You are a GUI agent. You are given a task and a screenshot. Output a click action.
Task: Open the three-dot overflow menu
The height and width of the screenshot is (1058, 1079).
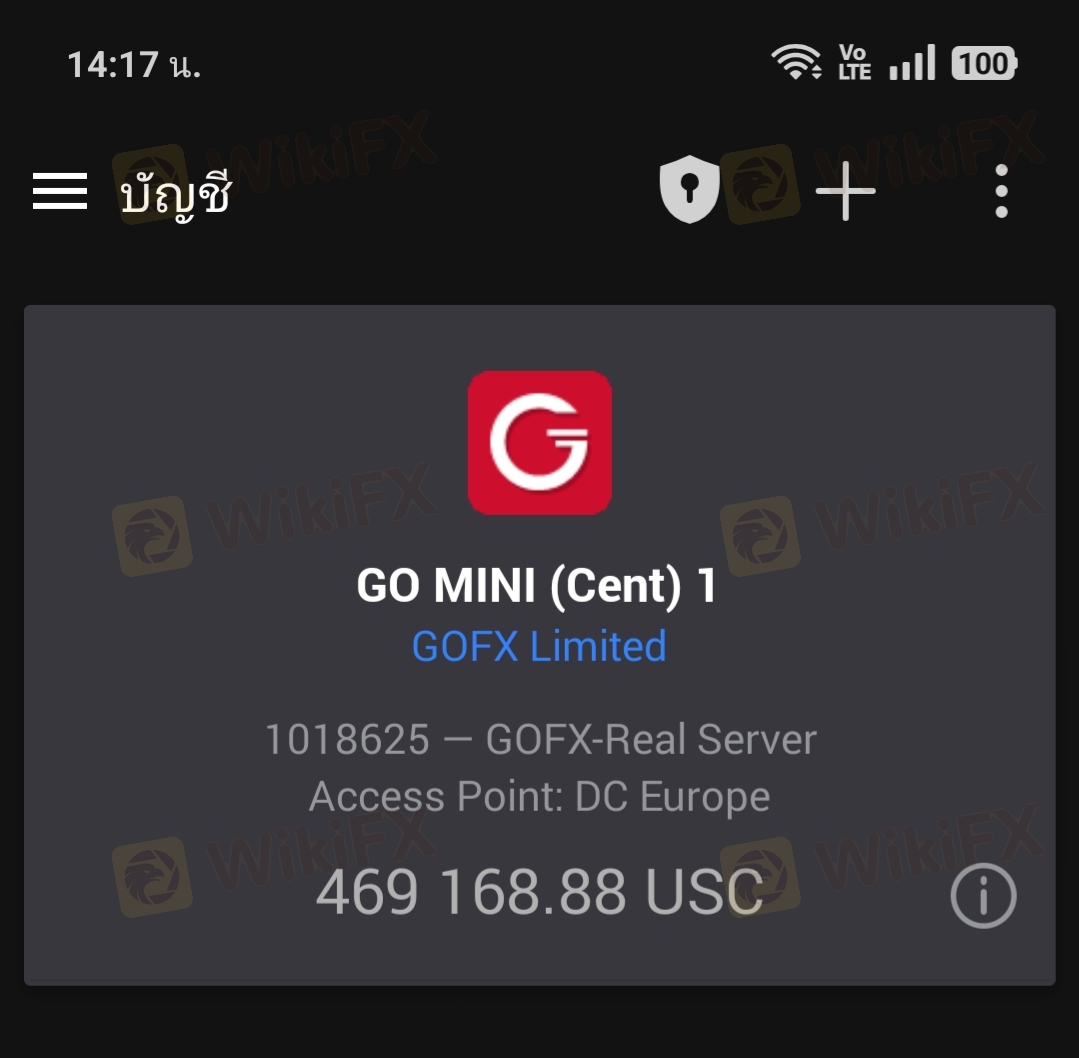coord(1001,191)
